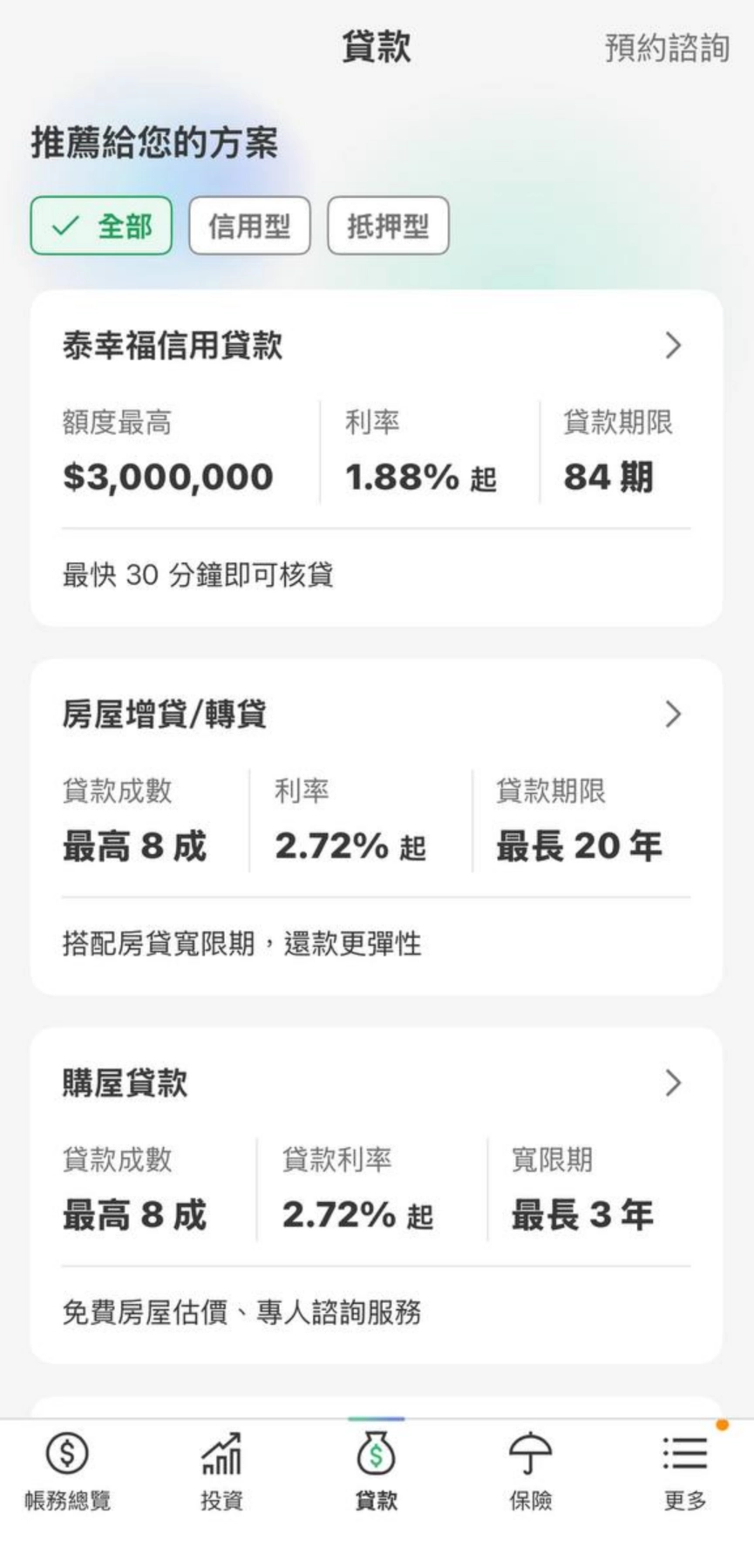Viewport: 754px width, 1568px height.
Task: Tap the chevron next to 購屋貸款
Action: [673, 1083]
